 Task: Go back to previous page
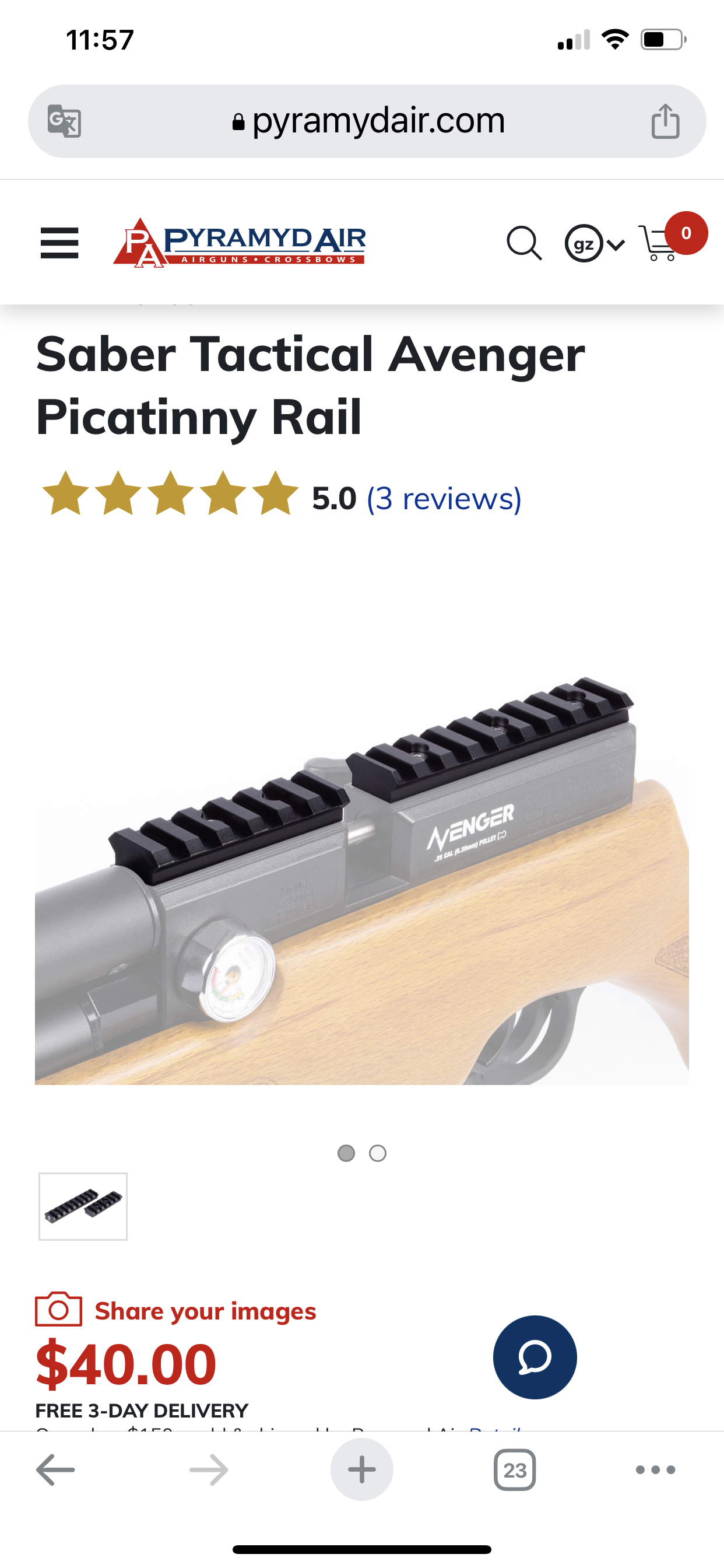tap(55, 1469)
